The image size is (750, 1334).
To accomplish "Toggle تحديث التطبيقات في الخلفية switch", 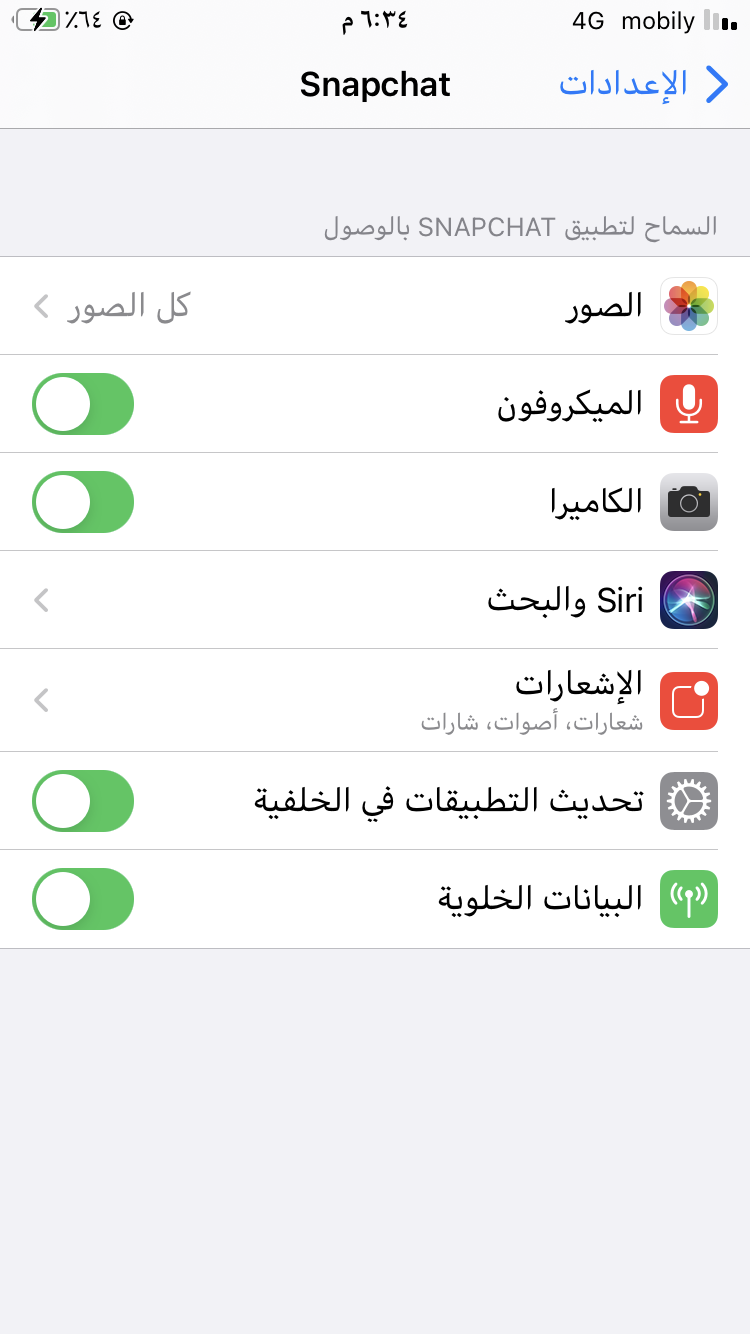I will click(83, 801).
